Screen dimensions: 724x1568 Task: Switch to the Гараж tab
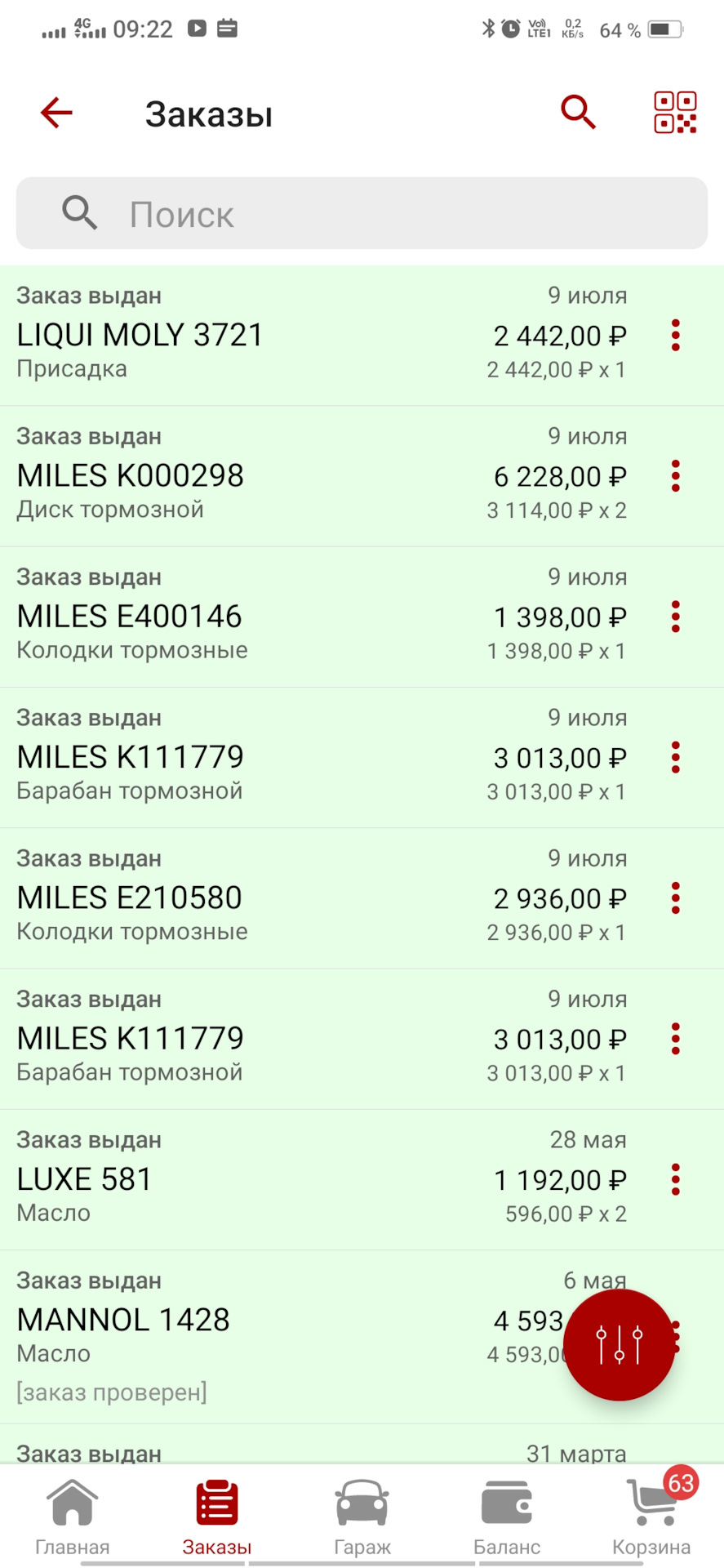[362, 1517]
